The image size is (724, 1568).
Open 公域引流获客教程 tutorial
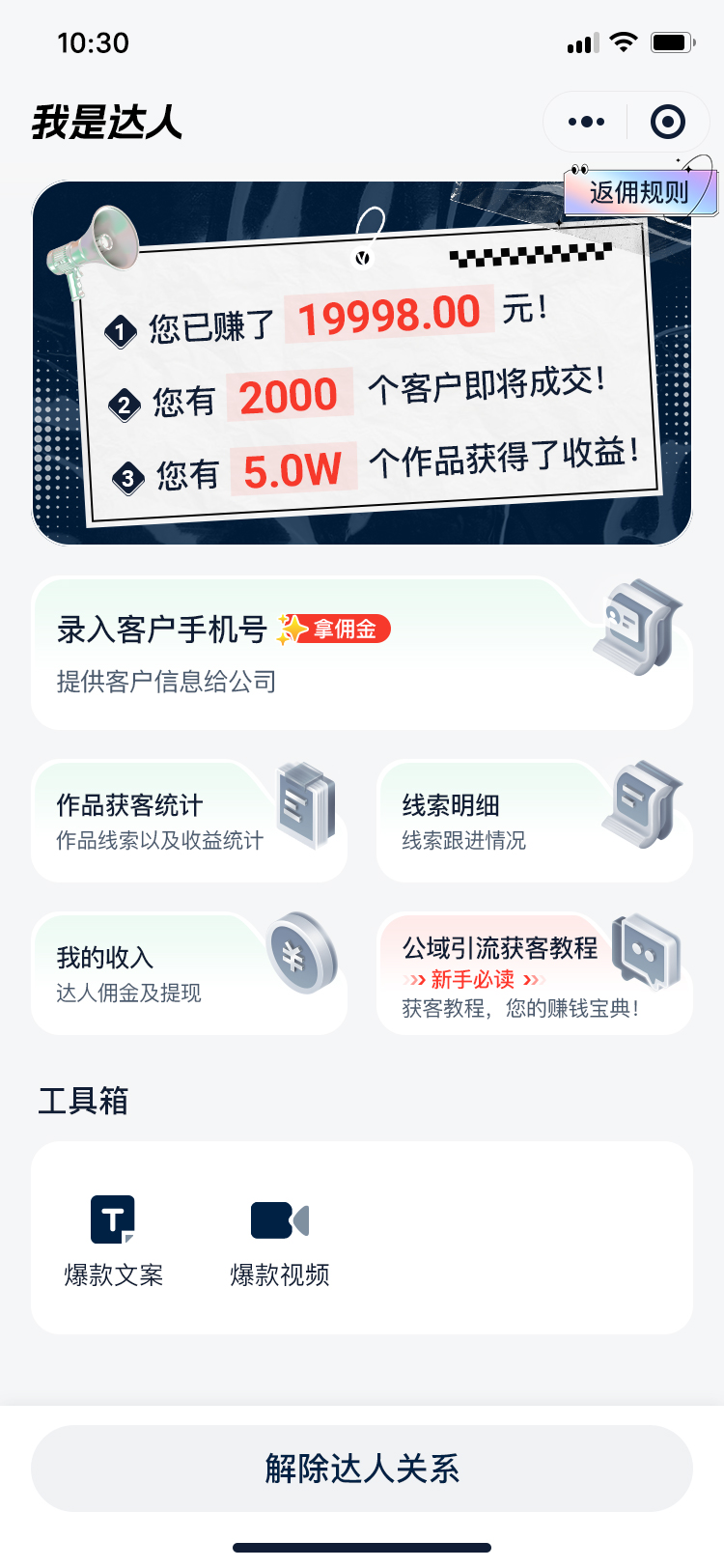(x=534, y=975)
